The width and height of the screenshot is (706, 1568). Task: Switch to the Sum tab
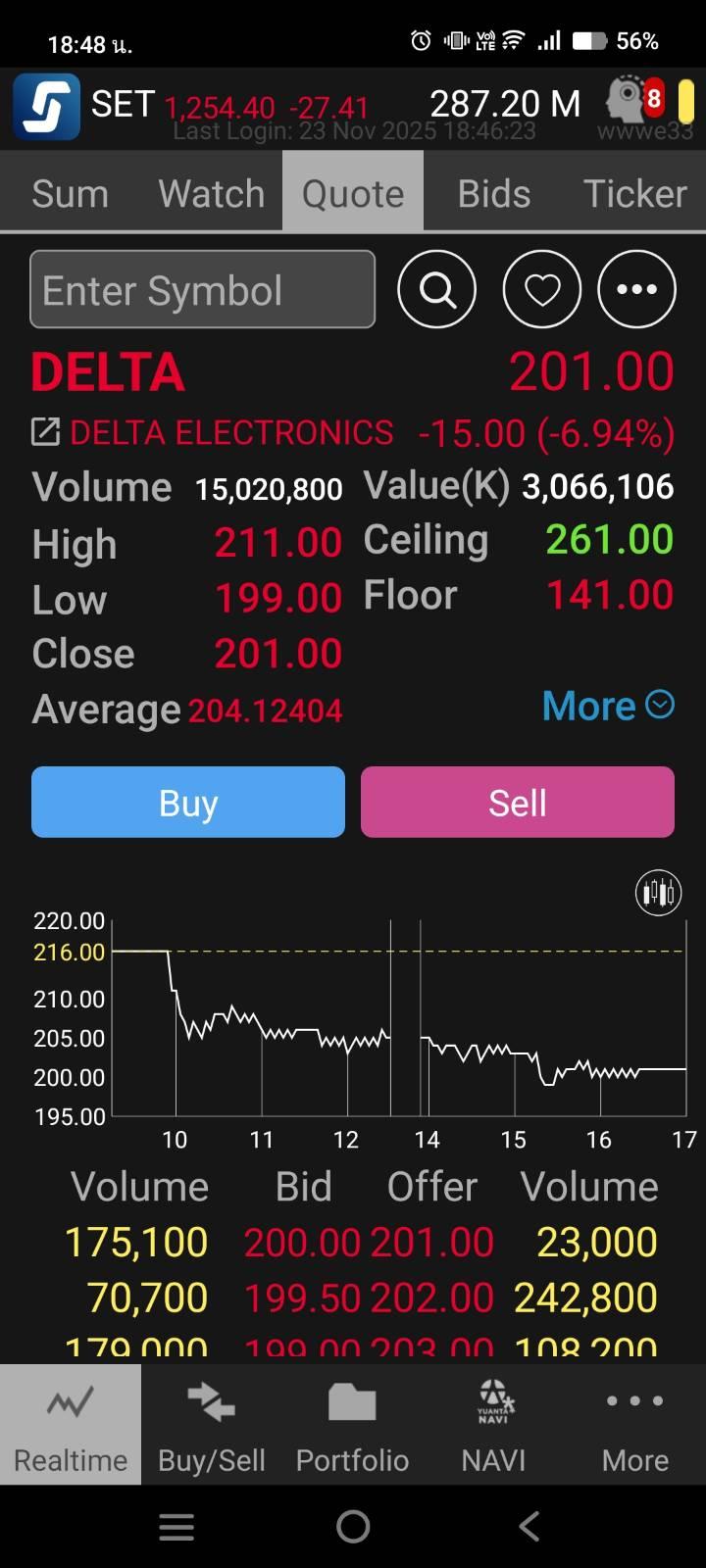point(70,193)
